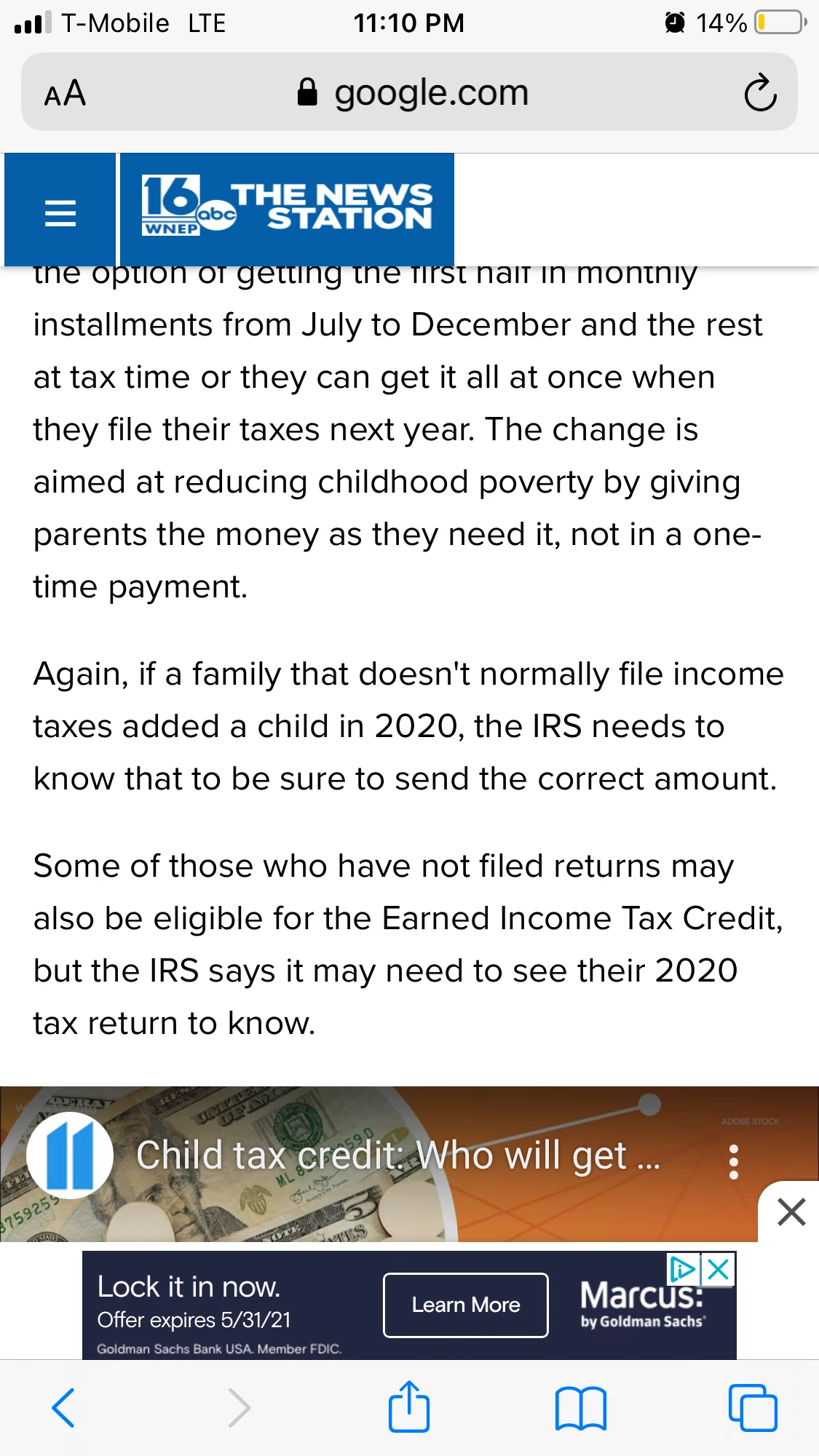Reload the current page
Screen dimensions: 819x1456
759,93
